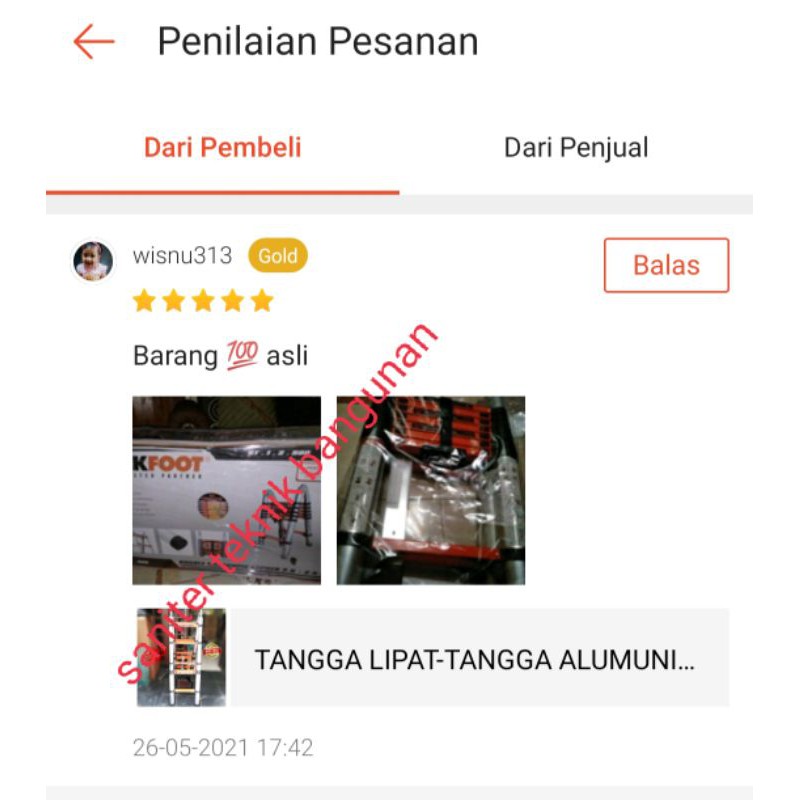View the first review photo of the box
Image resolution: width=800 pixels, height=800 pixels.
pos(227,490)
